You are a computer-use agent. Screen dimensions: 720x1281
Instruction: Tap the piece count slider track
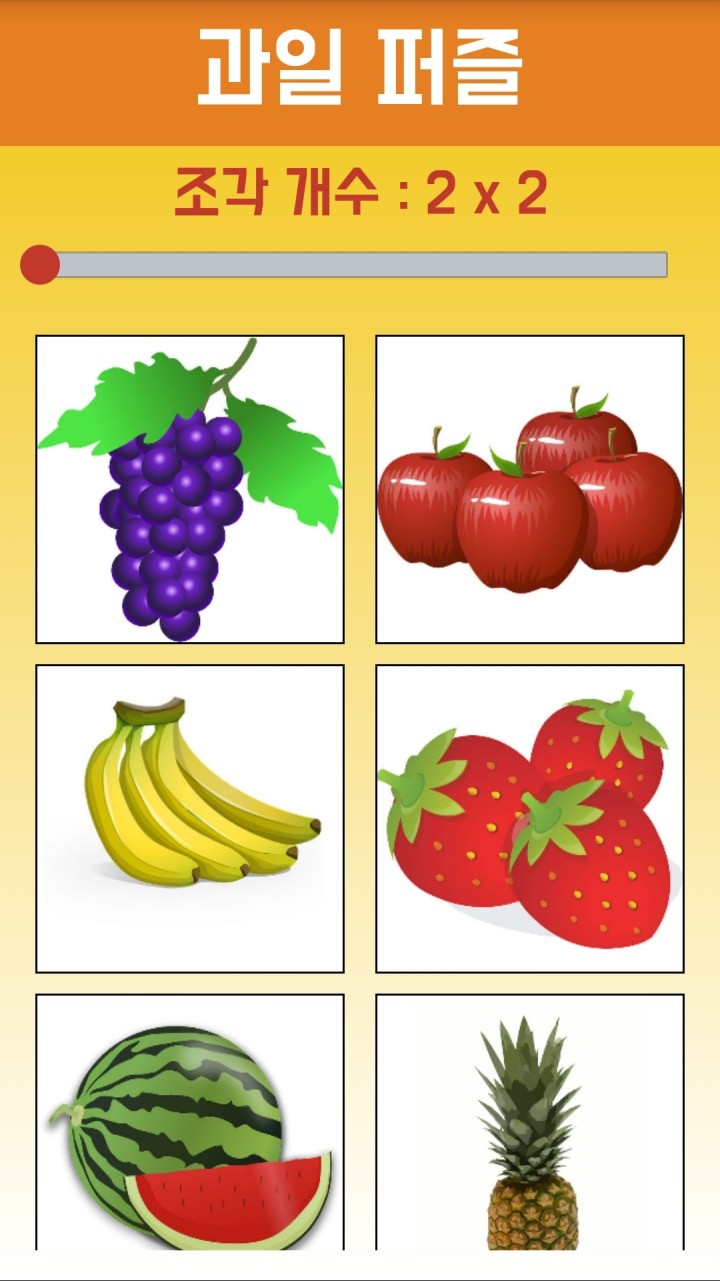click(x=344, y=265)
